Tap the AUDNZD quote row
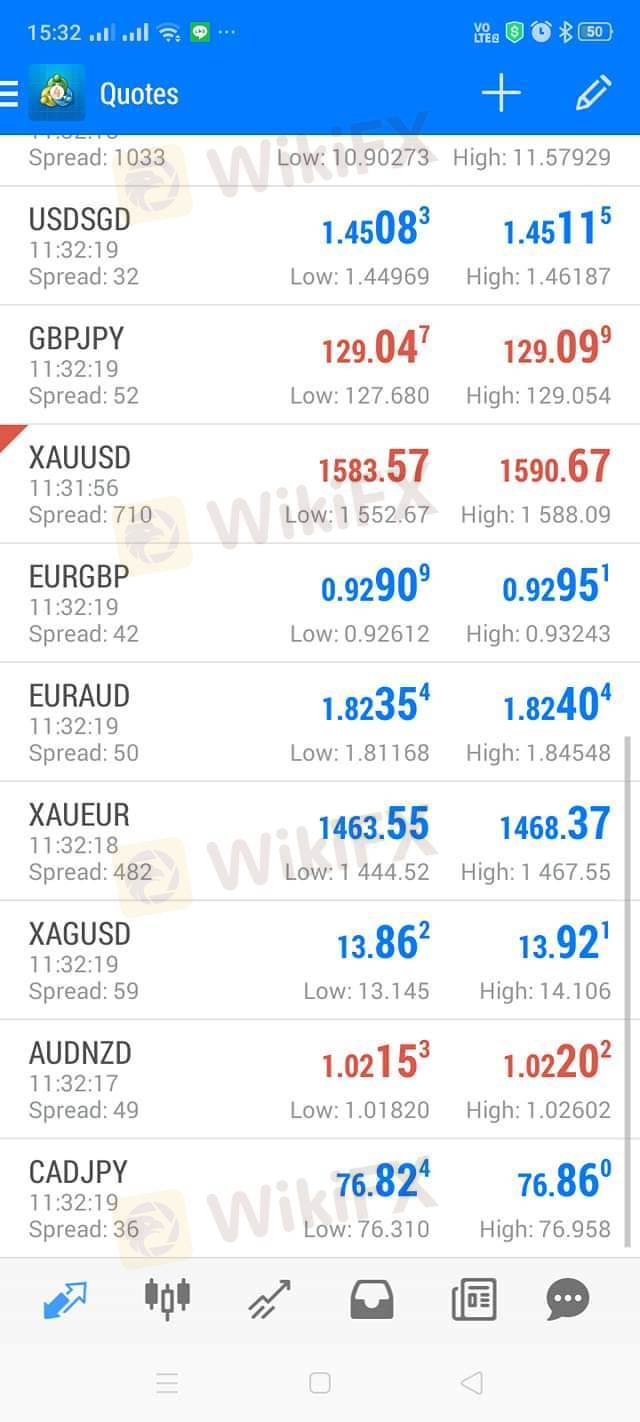 [x=320, y=1079]
